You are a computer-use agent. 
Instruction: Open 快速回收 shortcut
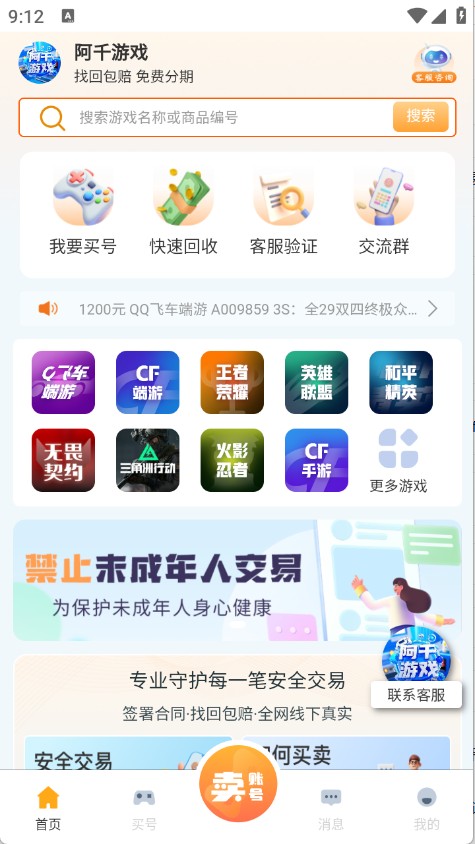click(184, 212)
